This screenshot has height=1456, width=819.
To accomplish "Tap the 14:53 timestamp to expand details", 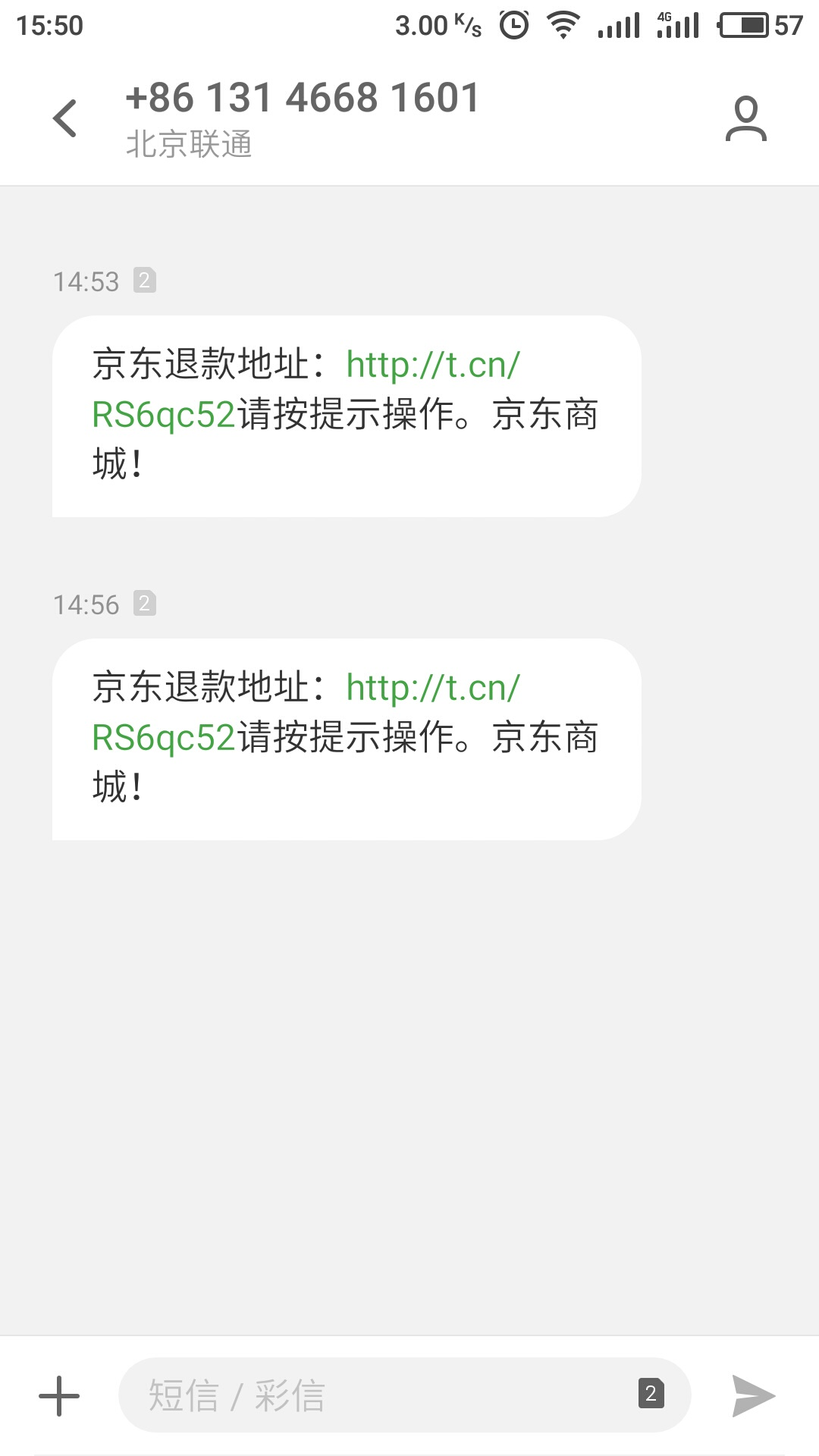I will pyautogui.click(x=87, y=282).
